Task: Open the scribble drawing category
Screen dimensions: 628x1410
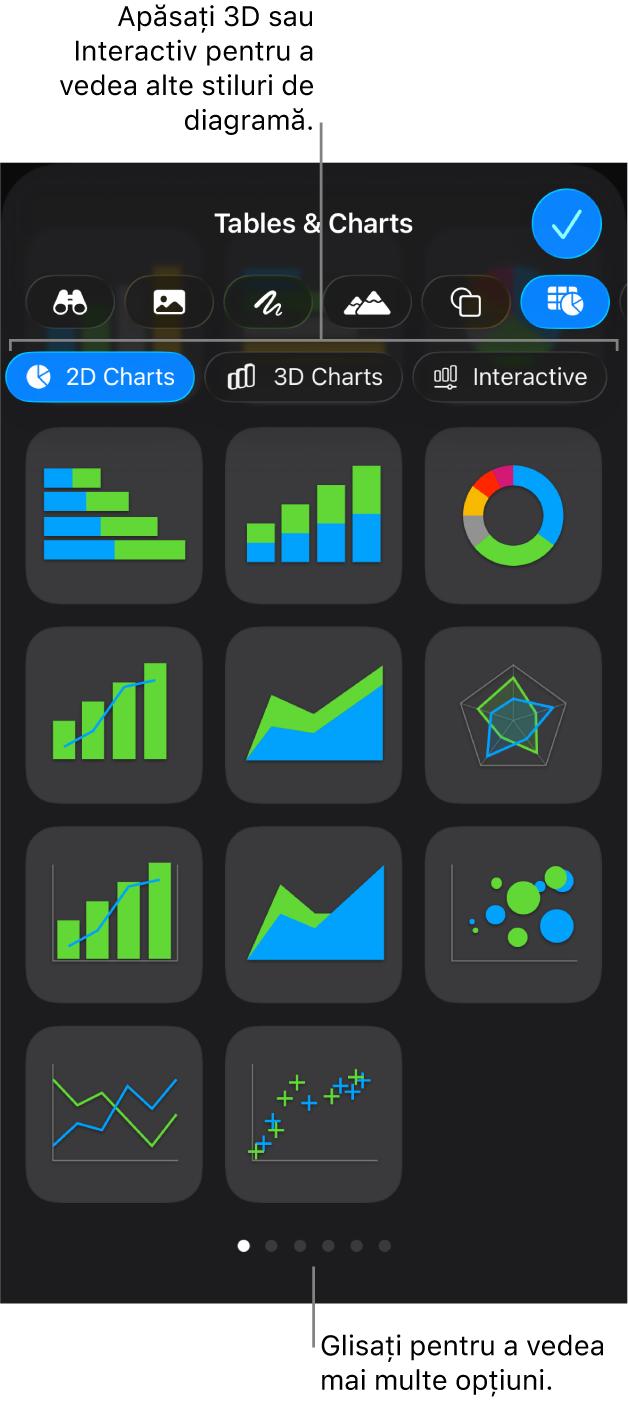Action: 268,302
